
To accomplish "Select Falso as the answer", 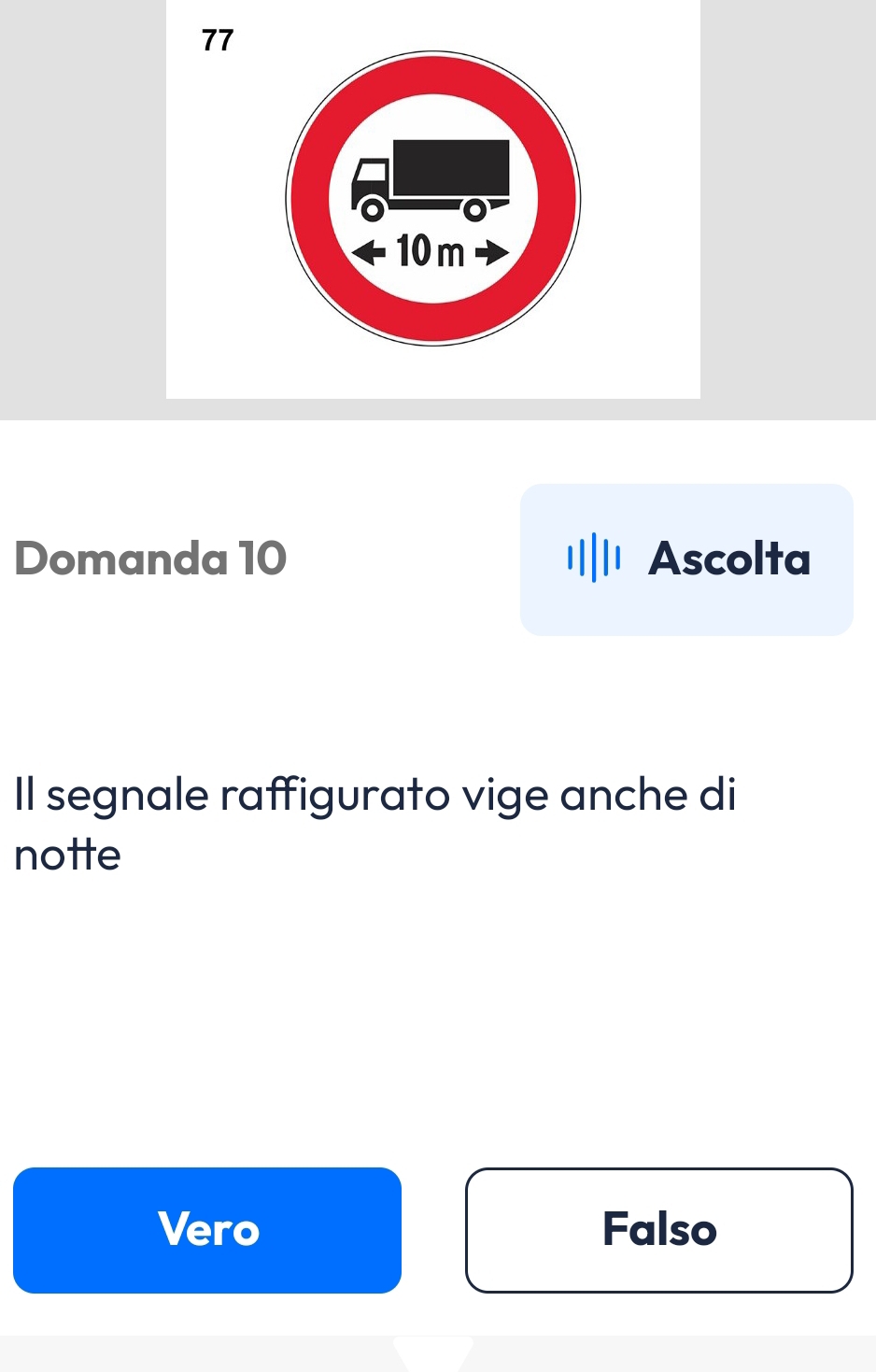I will [x=659, y=1230].
